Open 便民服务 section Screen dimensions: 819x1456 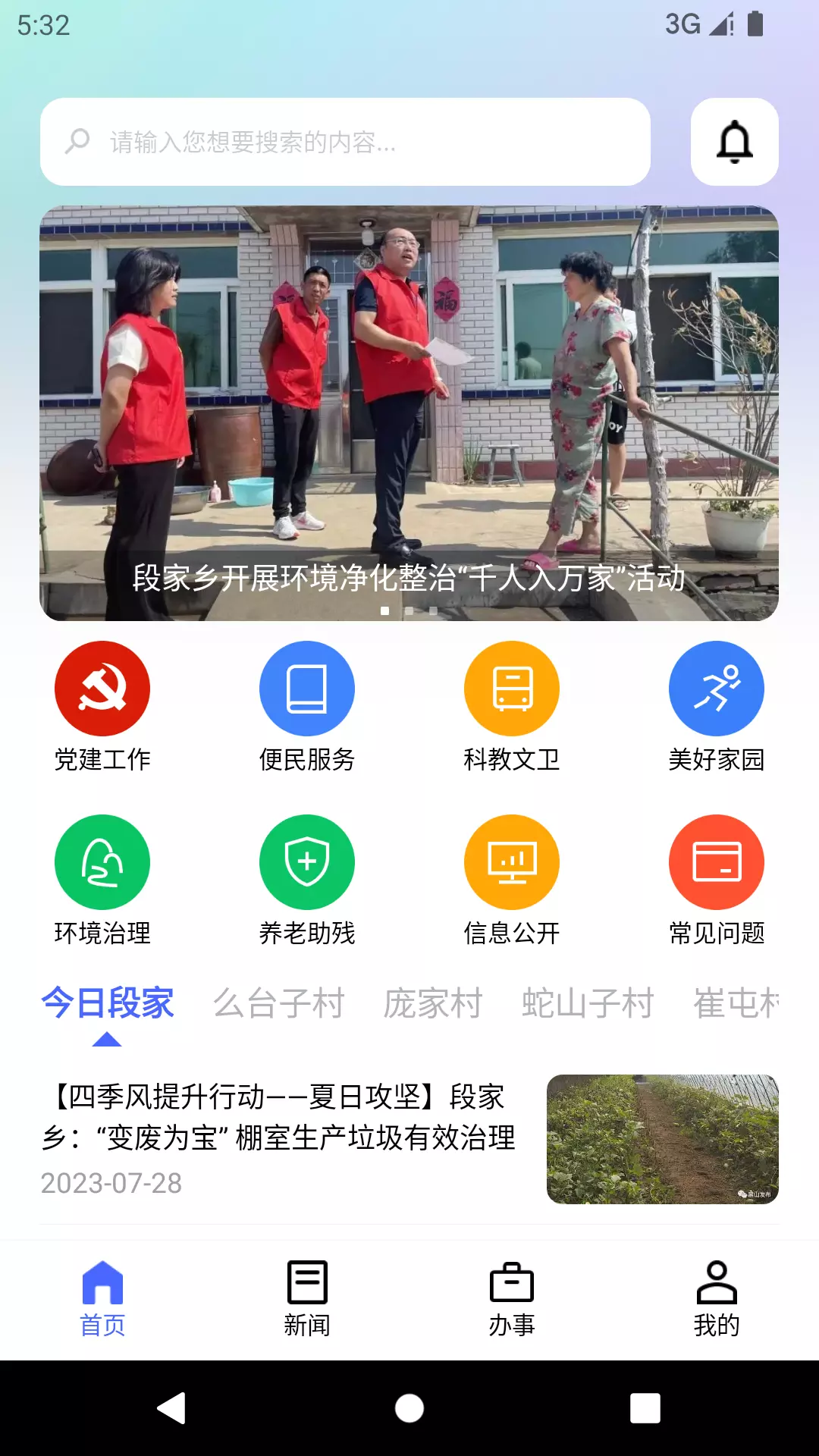coord(307,707)
